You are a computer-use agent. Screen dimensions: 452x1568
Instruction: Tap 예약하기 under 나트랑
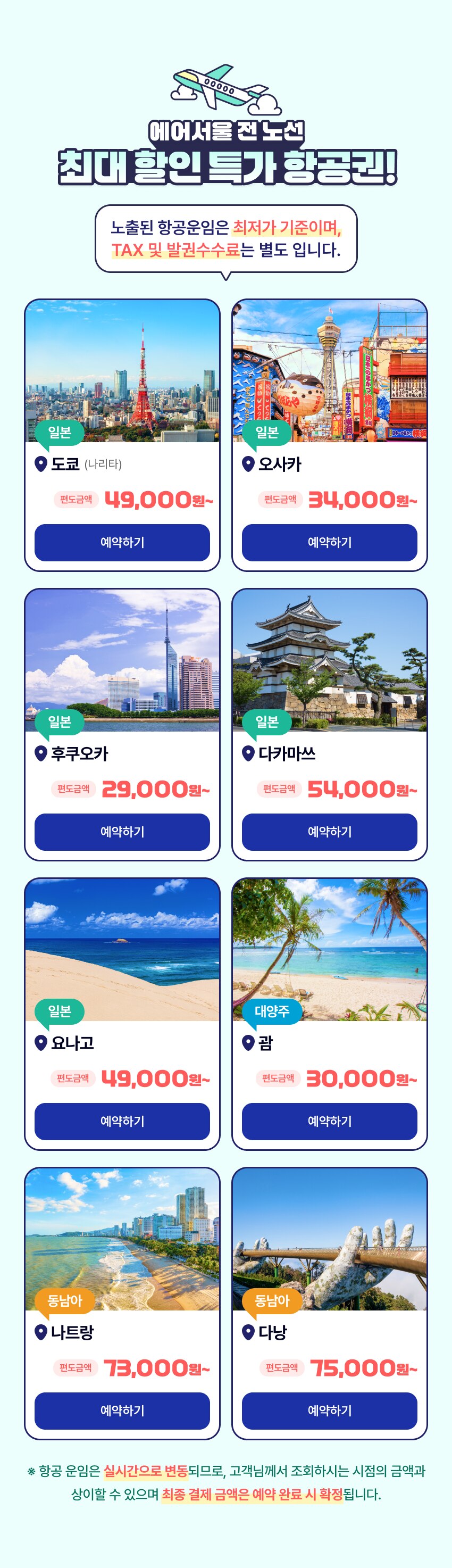click(122, 1411)
